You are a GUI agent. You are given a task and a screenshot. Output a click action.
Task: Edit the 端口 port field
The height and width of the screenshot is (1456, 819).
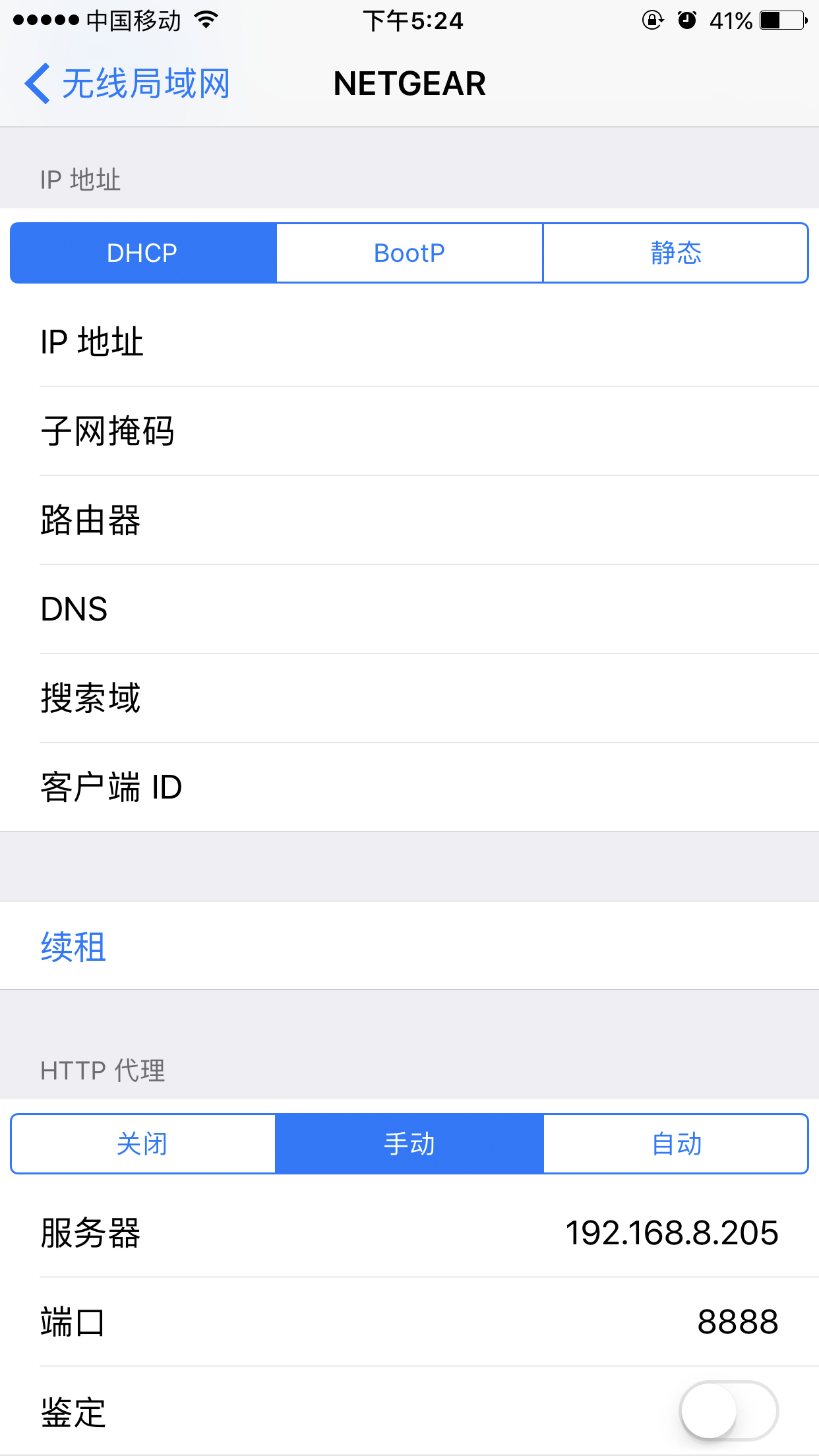coord(737,1322)
